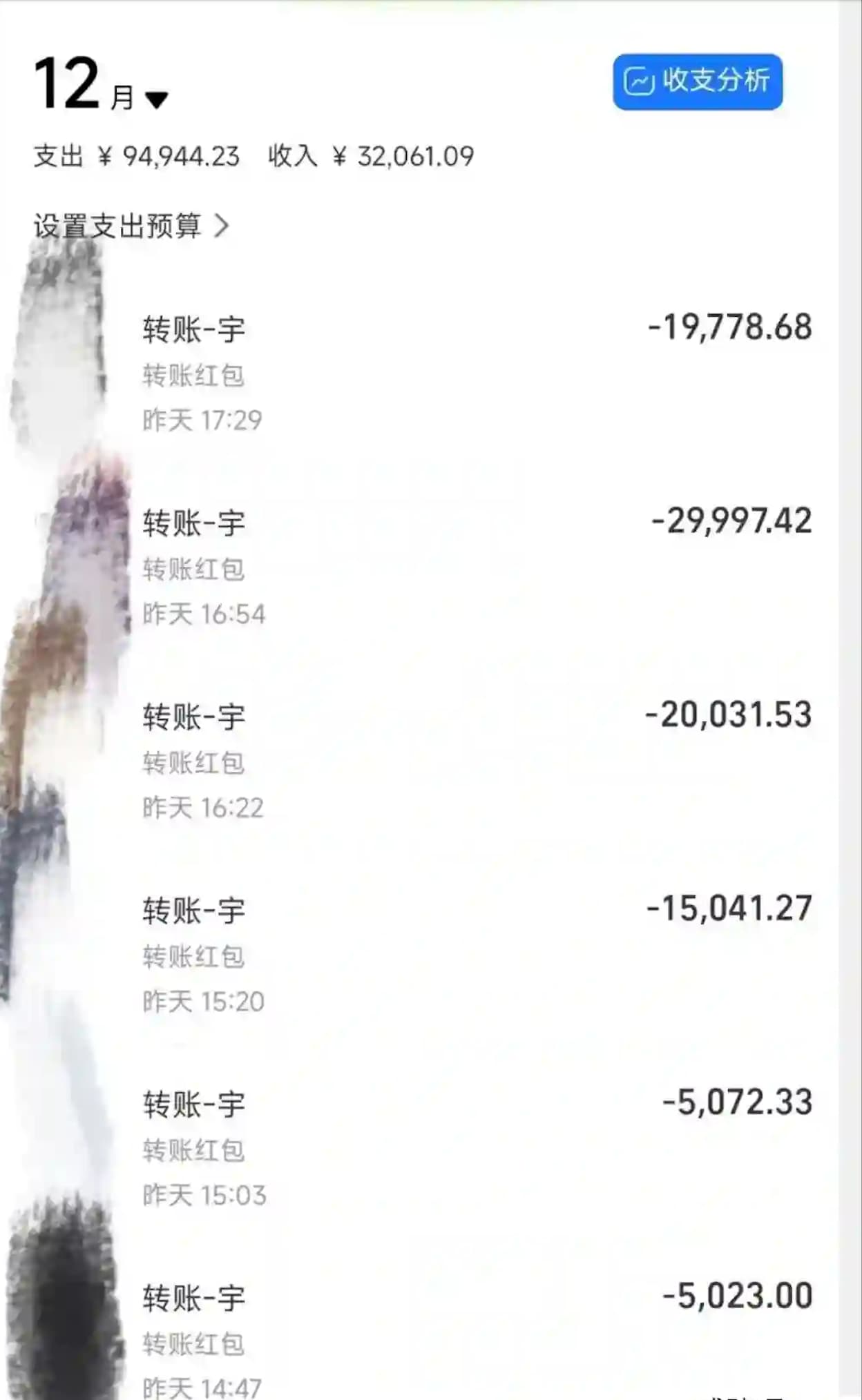Viewport: 862px width, 1400px height.
Task: Open 设置支出预算 budget settings
Action: [131, 226]
